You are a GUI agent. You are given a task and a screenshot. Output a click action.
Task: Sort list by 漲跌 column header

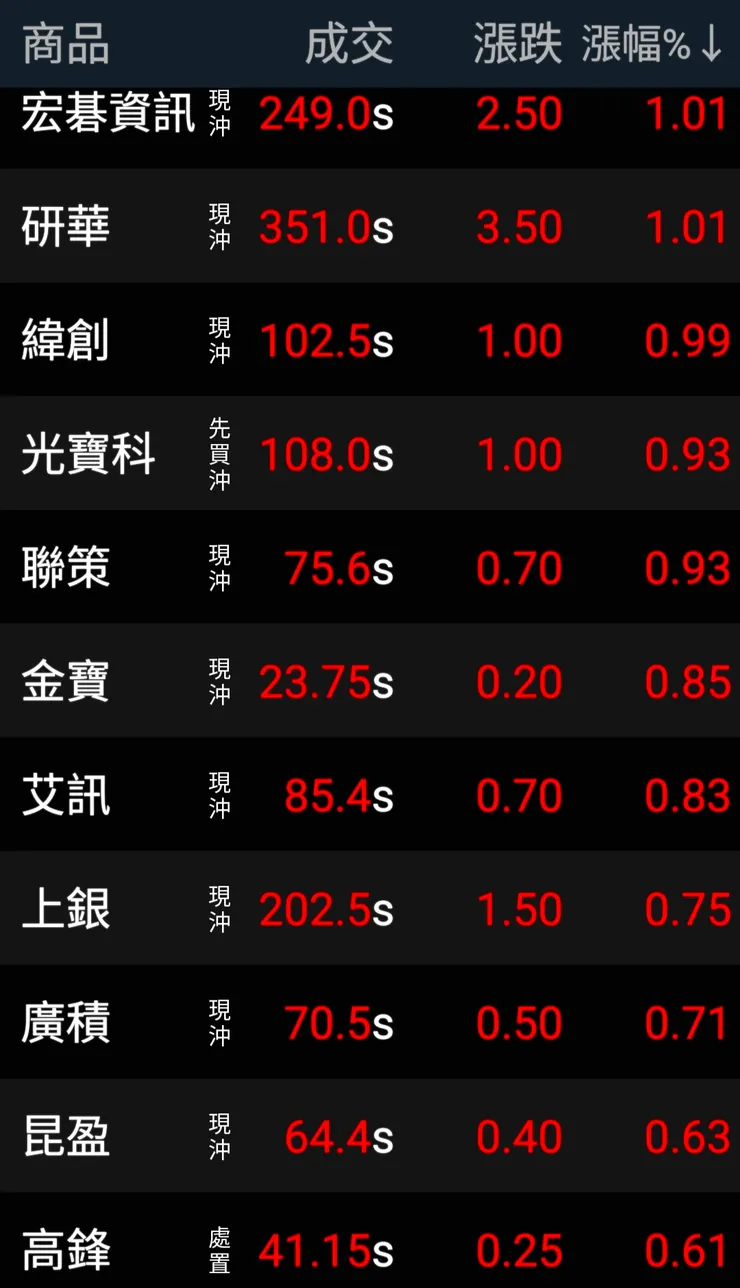517,45
